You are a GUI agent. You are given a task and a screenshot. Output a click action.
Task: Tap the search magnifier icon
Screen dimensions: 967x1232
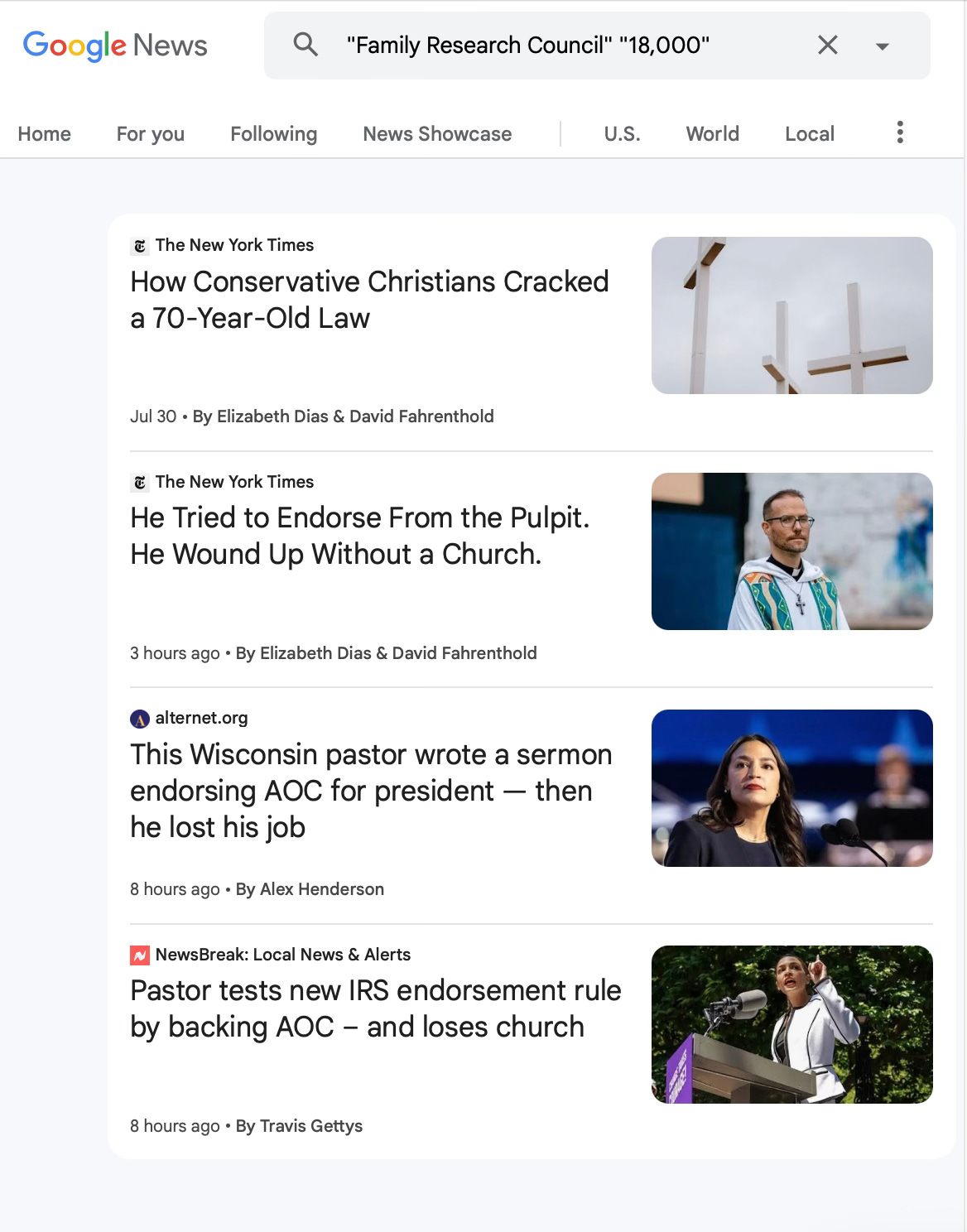305,45
